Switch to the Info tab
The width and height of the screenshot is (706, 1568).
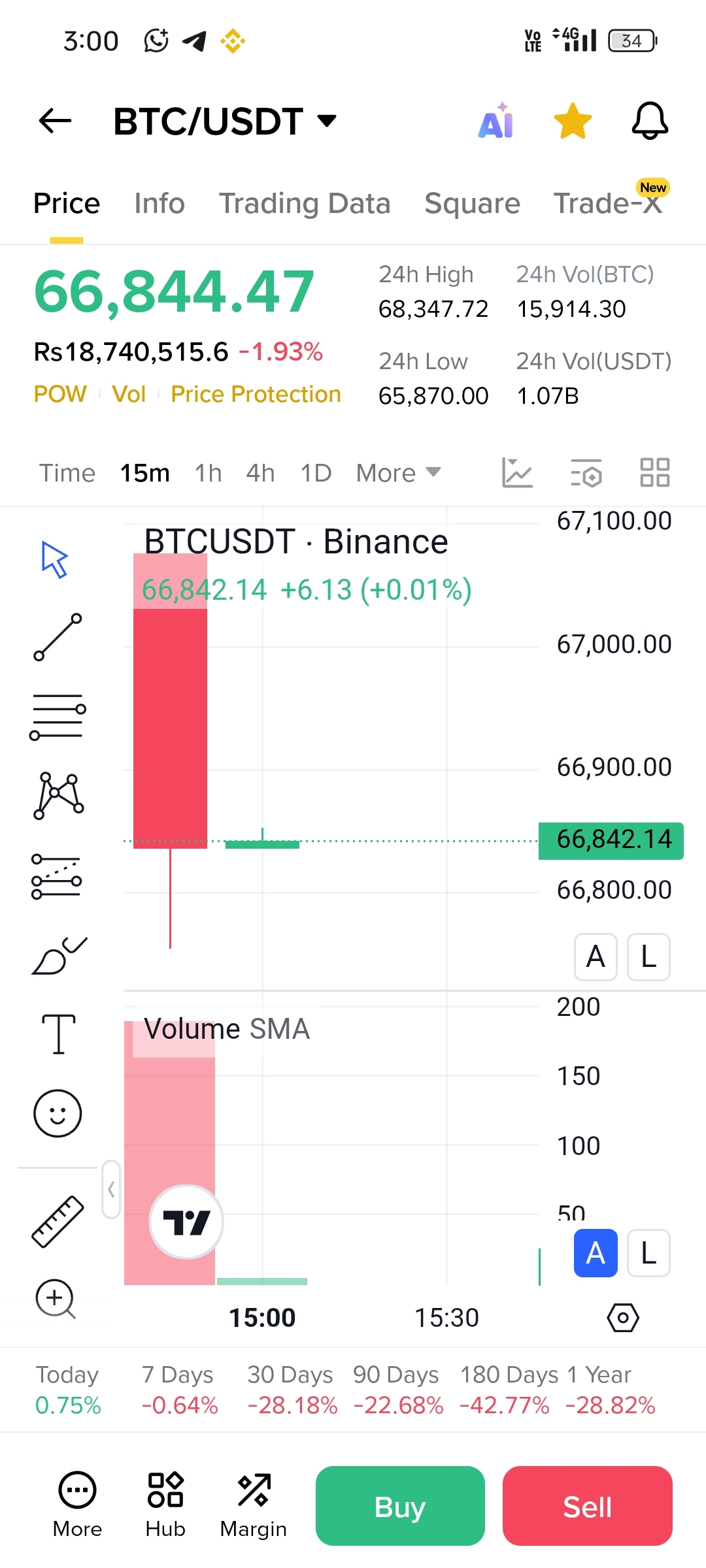(160, 203)
